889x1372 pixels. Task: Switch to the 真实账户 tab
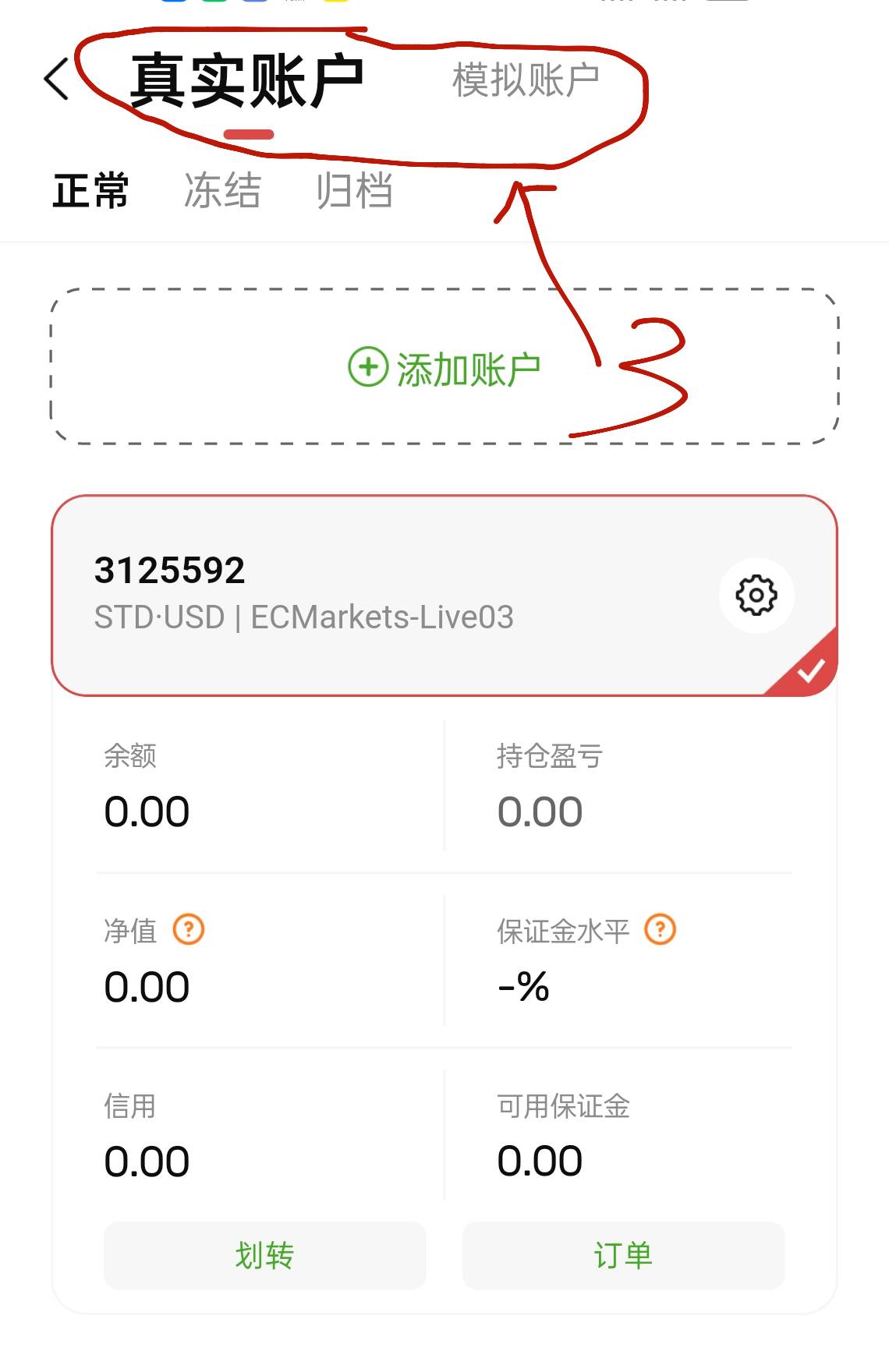click(x=250, y=78)
